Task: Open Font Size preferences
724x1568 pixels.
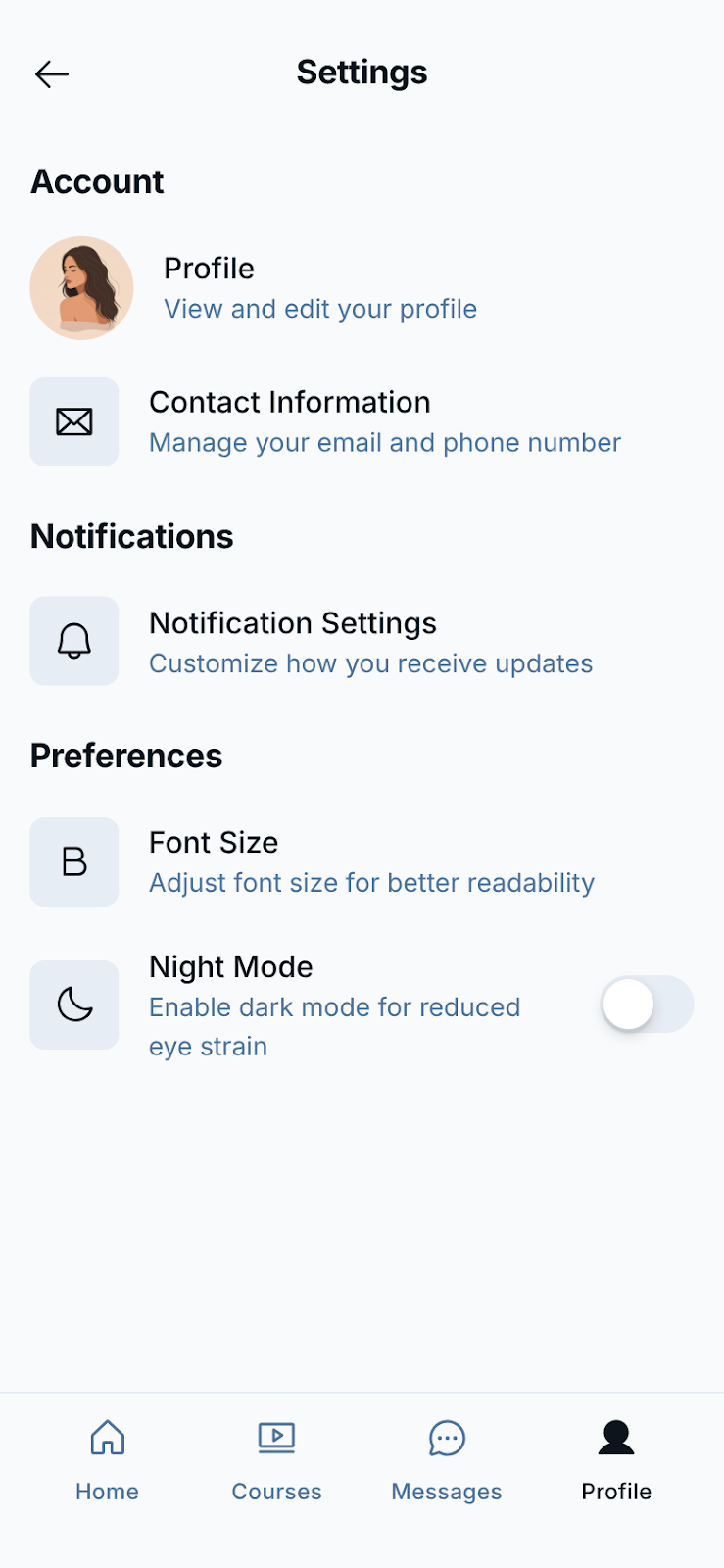Action: [x=370, y=861]
